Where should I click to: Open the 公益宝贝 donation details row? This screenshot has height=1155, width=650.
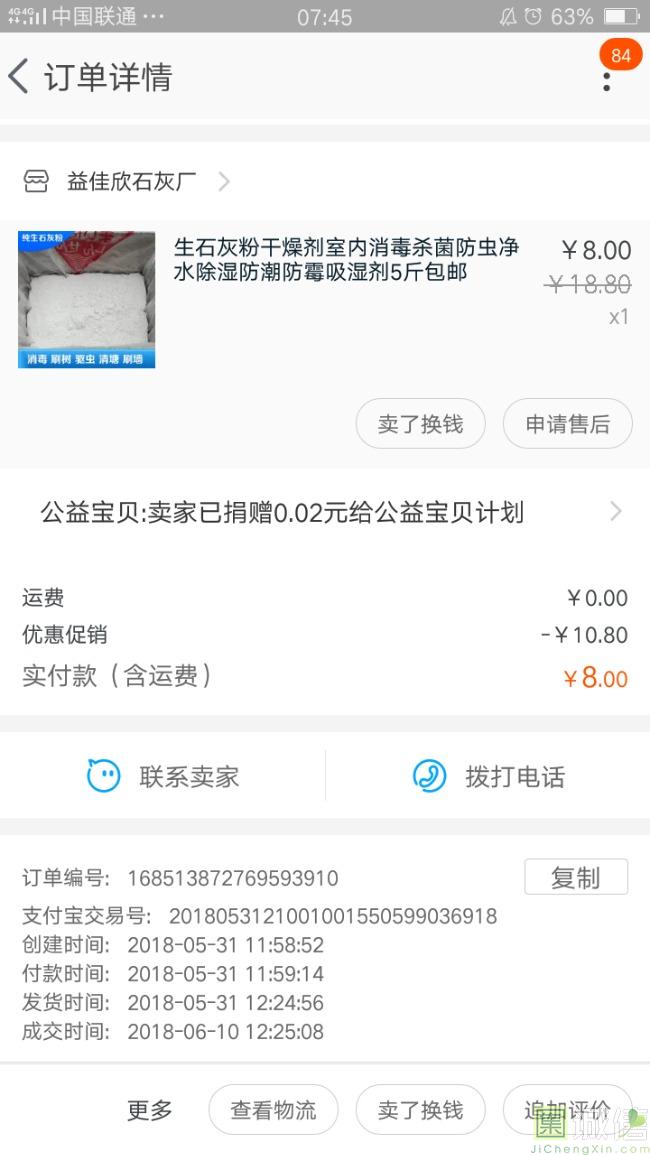click(325, 513)
